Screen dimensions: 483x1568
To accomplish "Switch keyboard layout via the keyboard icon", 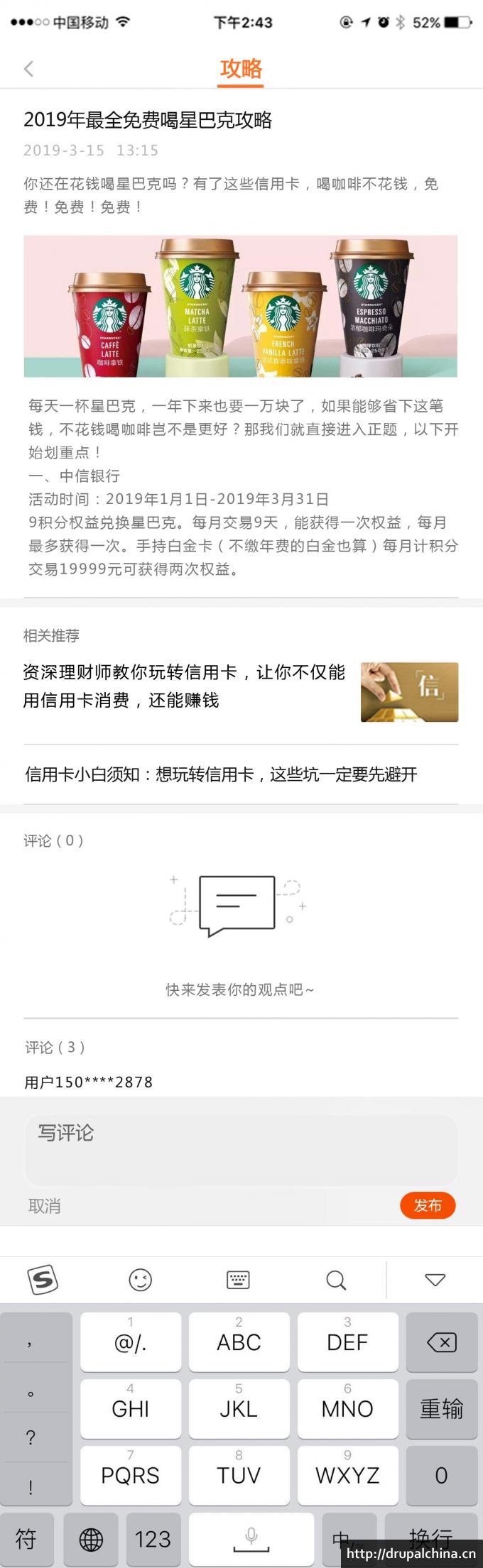I will pos(238,1280).
